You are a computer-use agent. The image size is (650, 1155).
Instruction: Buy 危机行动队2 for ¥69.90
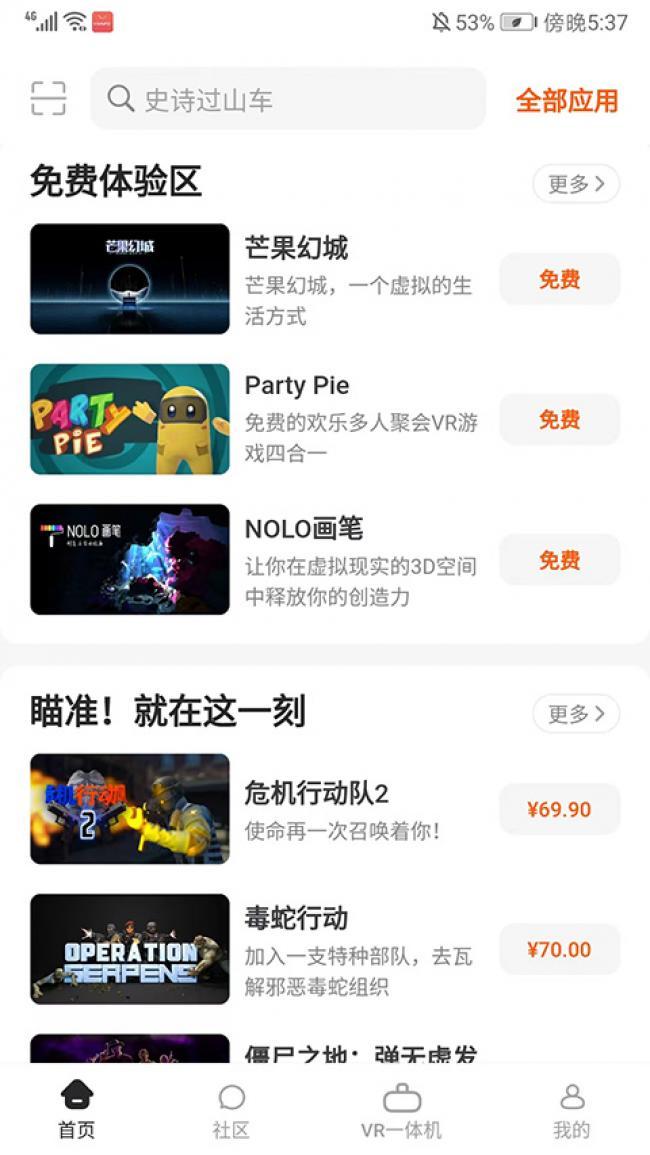click(x=559, y=809)
